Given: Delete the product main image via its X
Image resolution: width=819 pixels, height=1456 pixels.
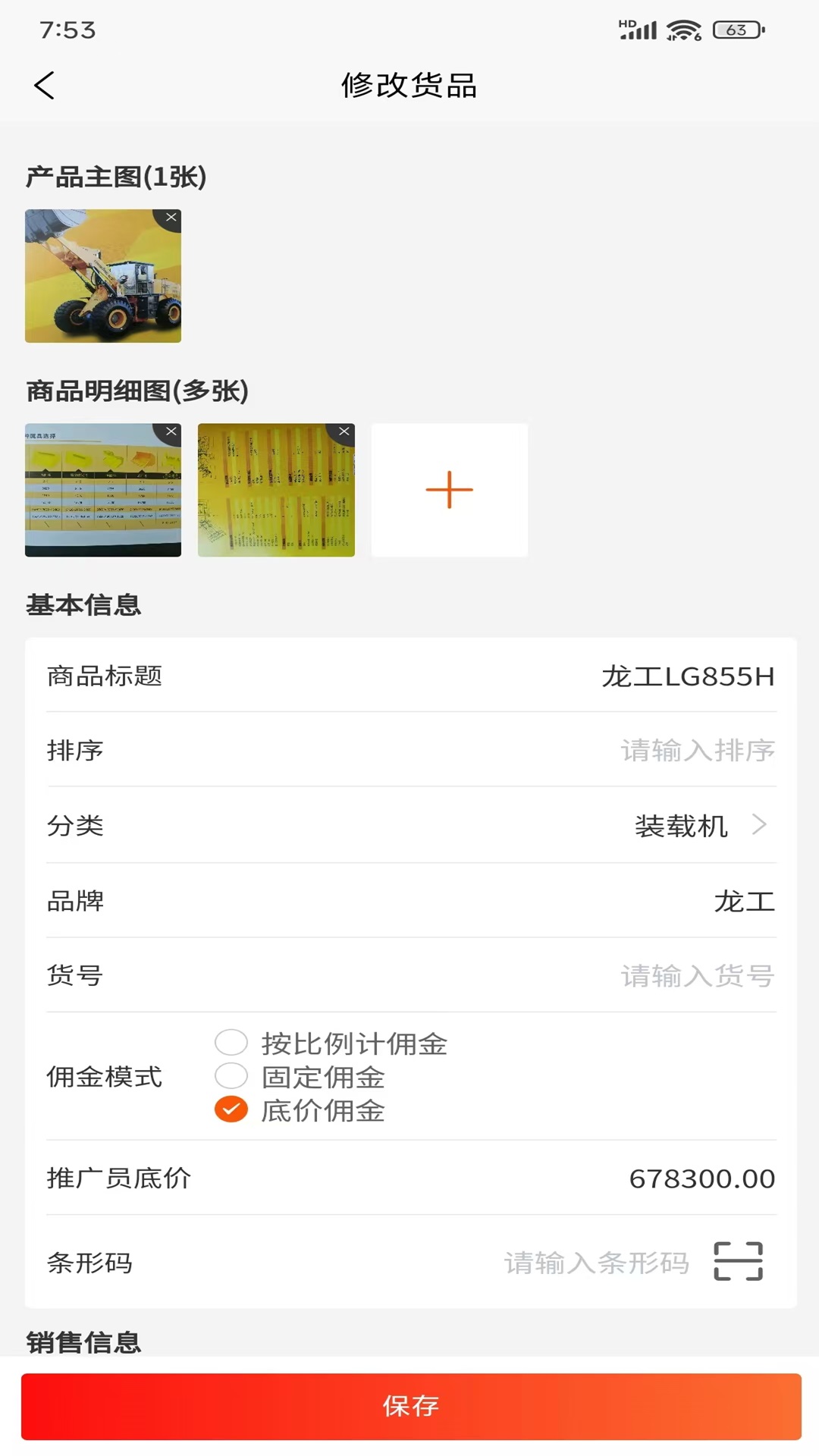Looking at the screenshot, I should (x=171, y=219).
